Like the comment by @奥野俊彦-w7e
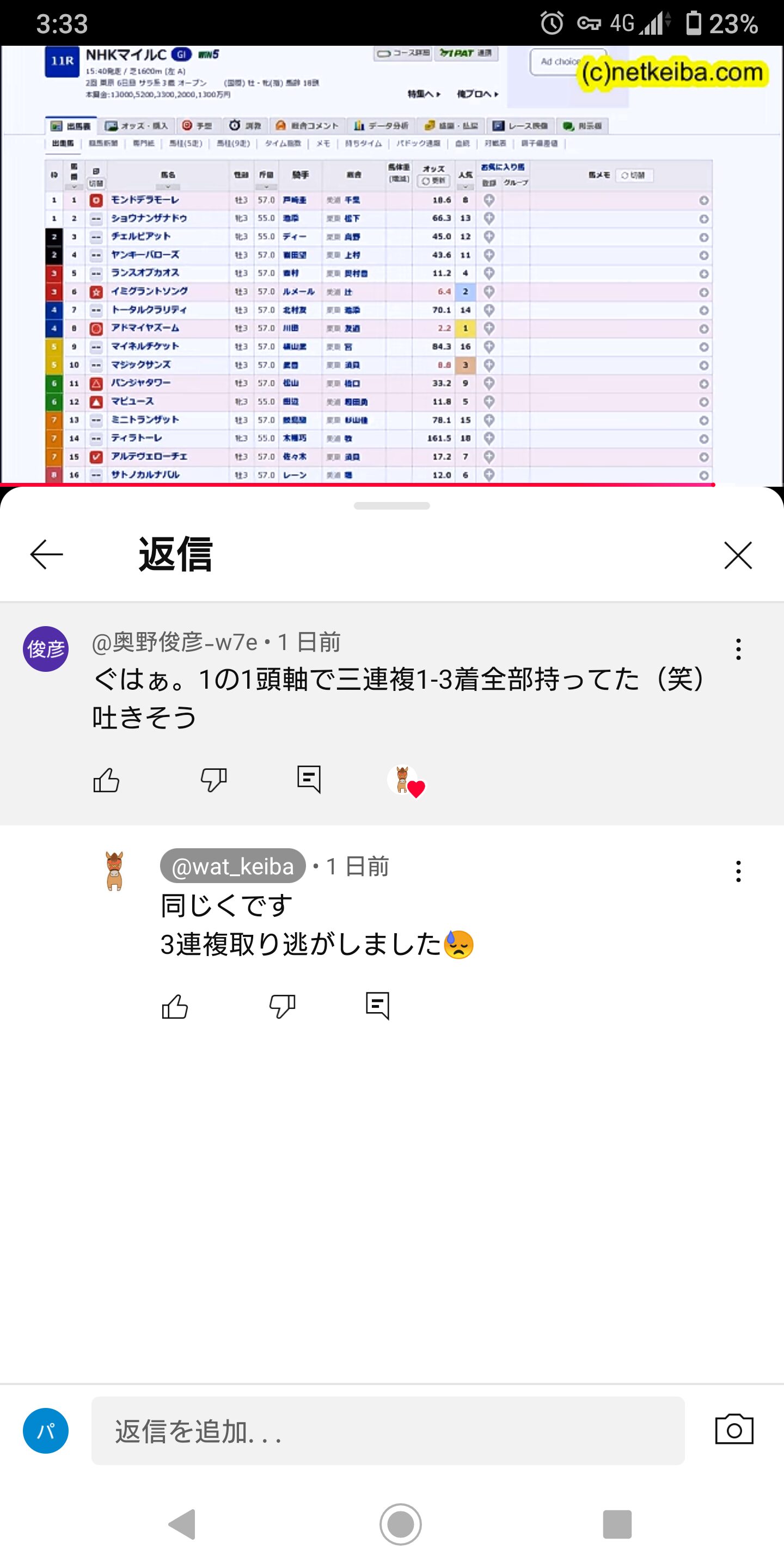 point(106,779)
